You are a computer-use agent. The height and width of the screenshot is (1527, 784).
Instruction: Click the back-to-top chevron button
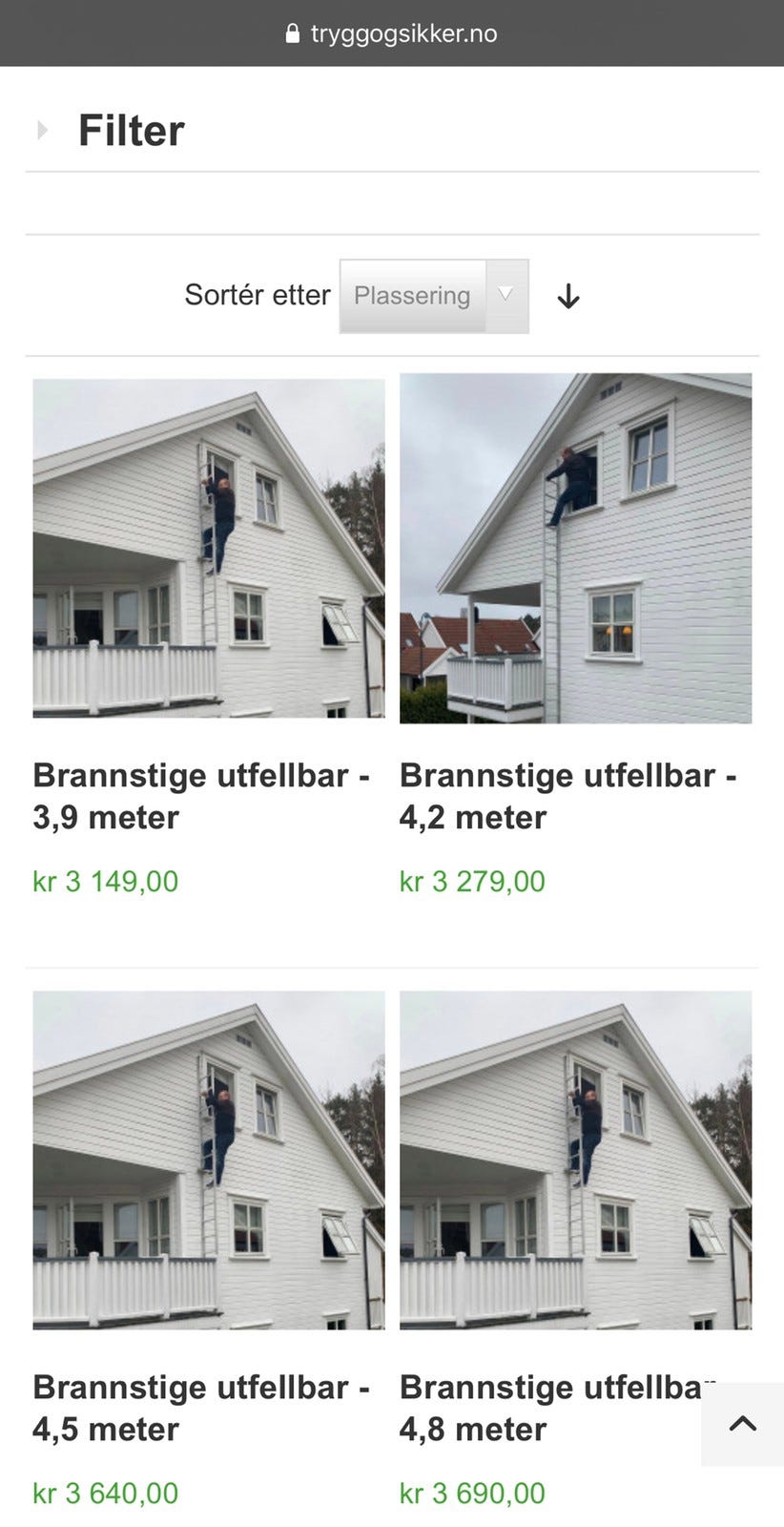coord(741,1423)
